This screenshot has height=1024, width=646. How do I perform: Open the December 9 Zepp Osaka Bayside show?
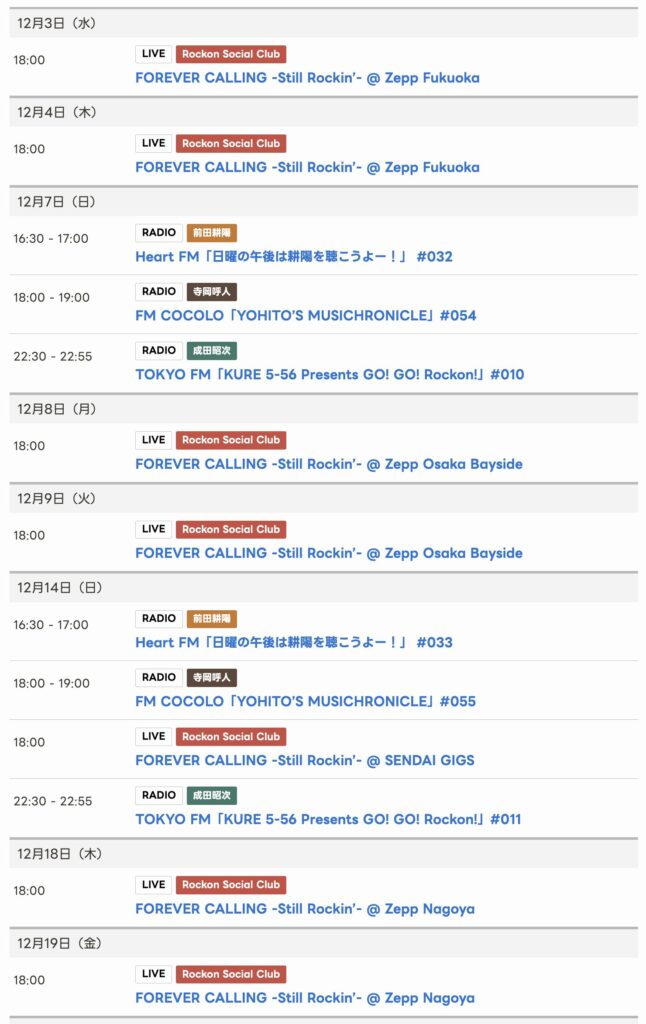(x=328, y=553)
